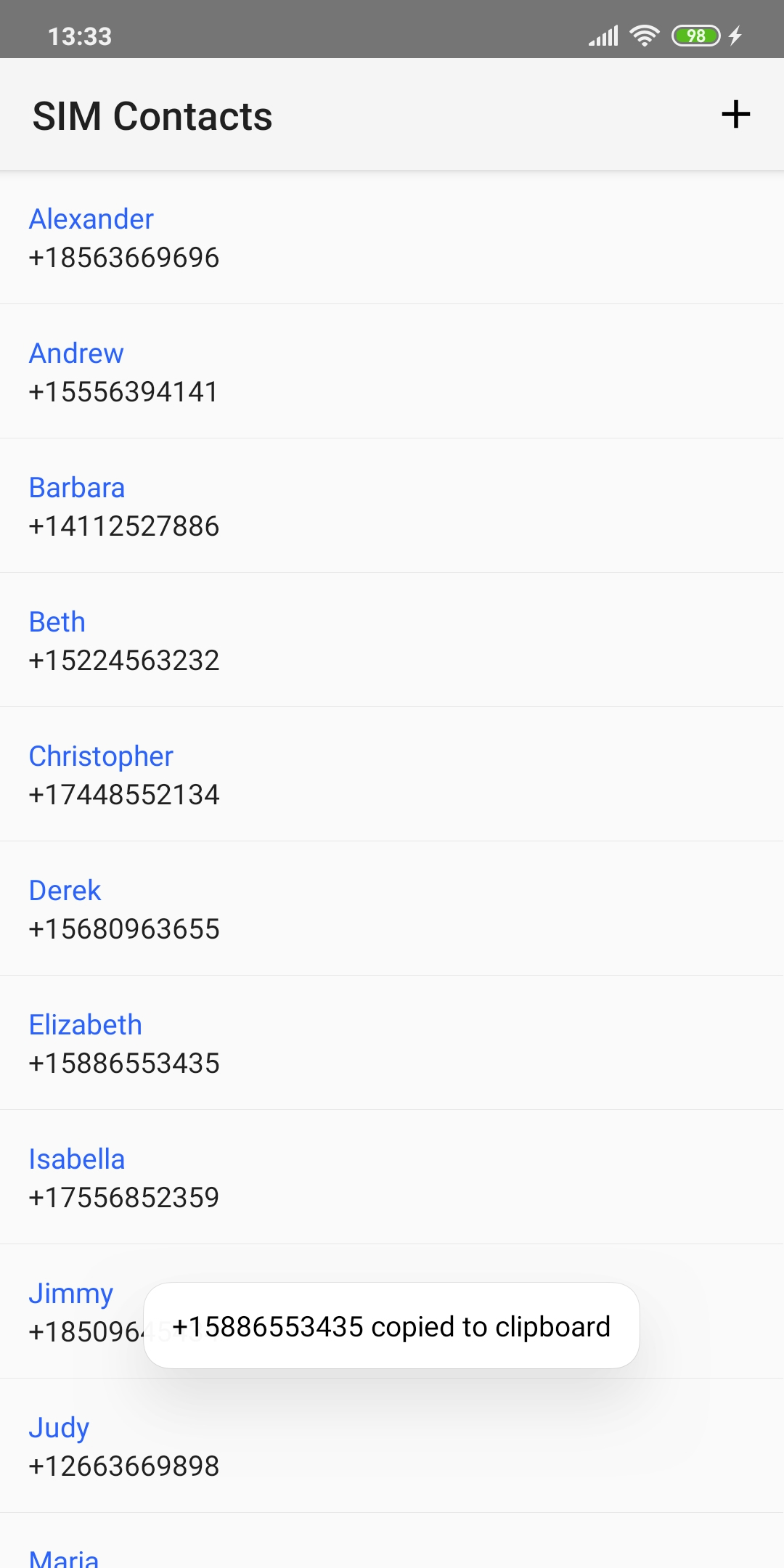Tap Elizabeth's contact entry
The width and height of the screenshot is (784, 1568).
(x=392, y=1043)
